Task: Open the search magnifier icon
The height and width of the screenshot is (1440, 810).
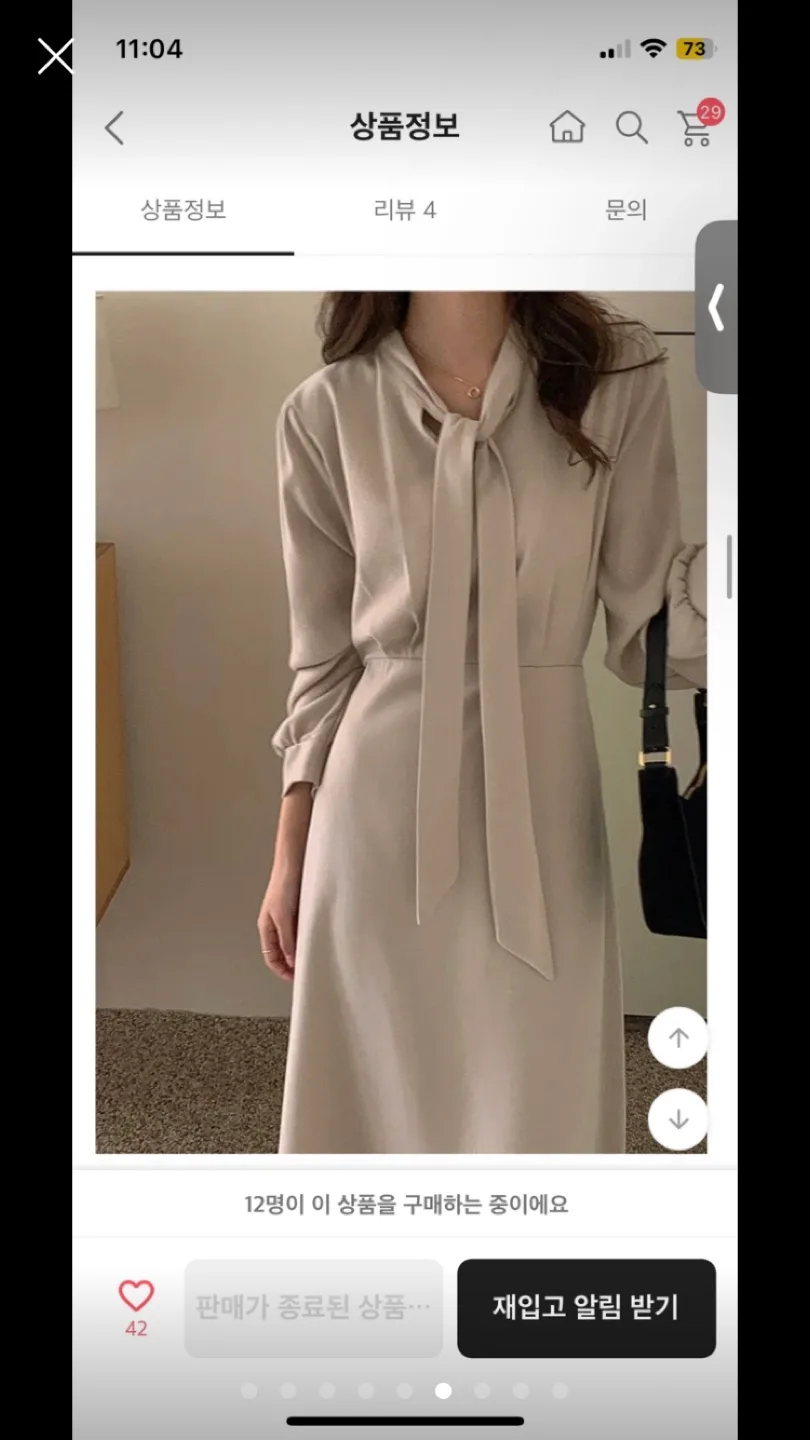Action: pyautogui.click(x=631, y=127)
